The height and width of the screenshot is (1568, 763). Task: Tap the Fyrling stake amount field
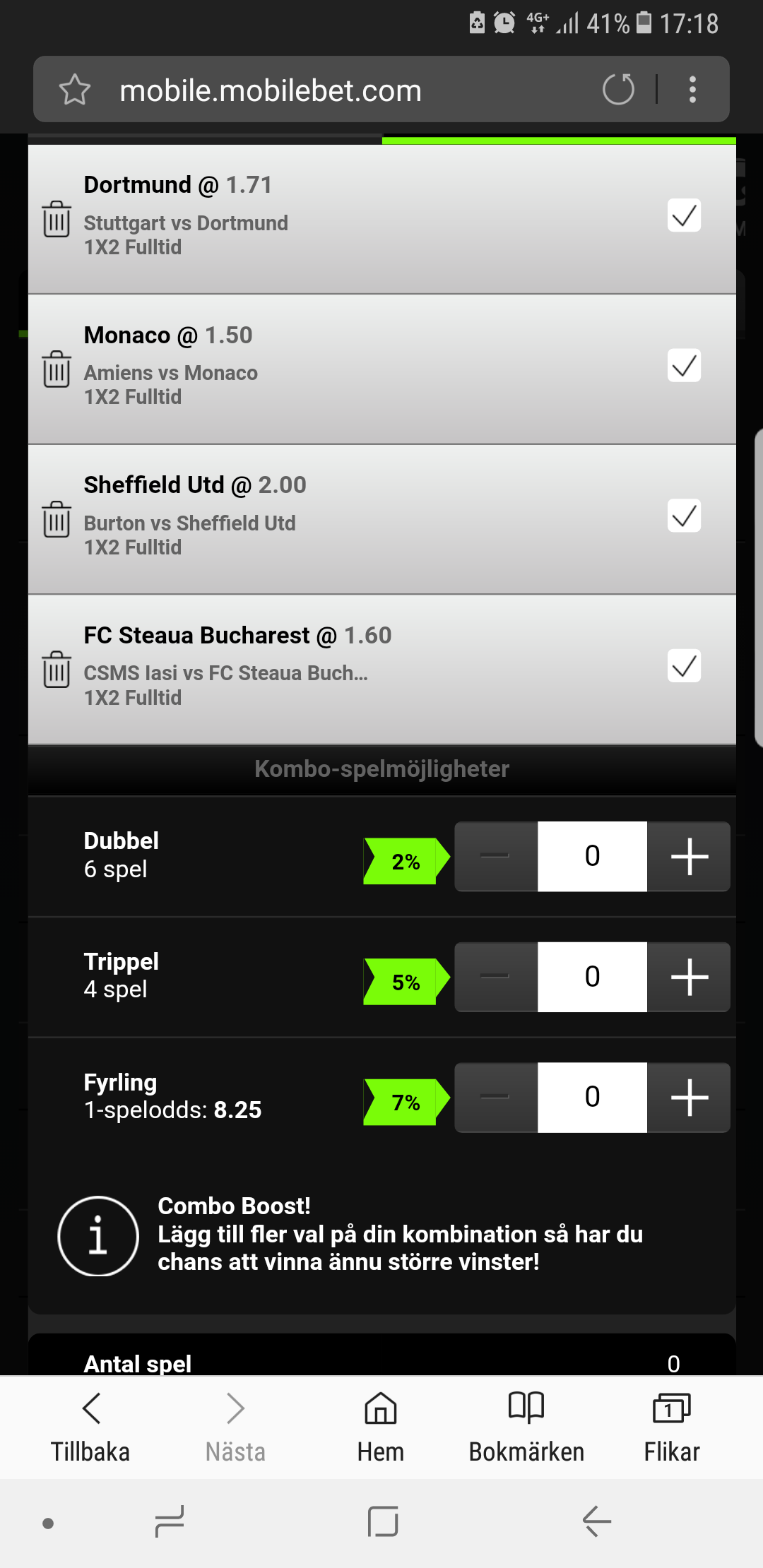click(592, 1098)
